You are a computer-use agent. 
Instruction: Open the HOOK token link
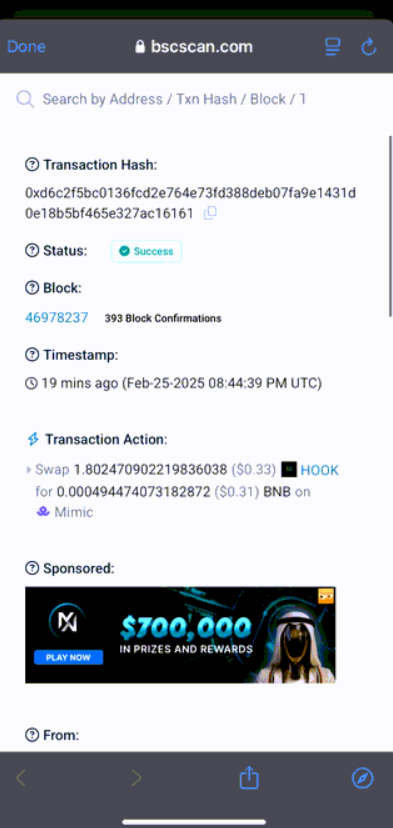(x=320, y=470)
